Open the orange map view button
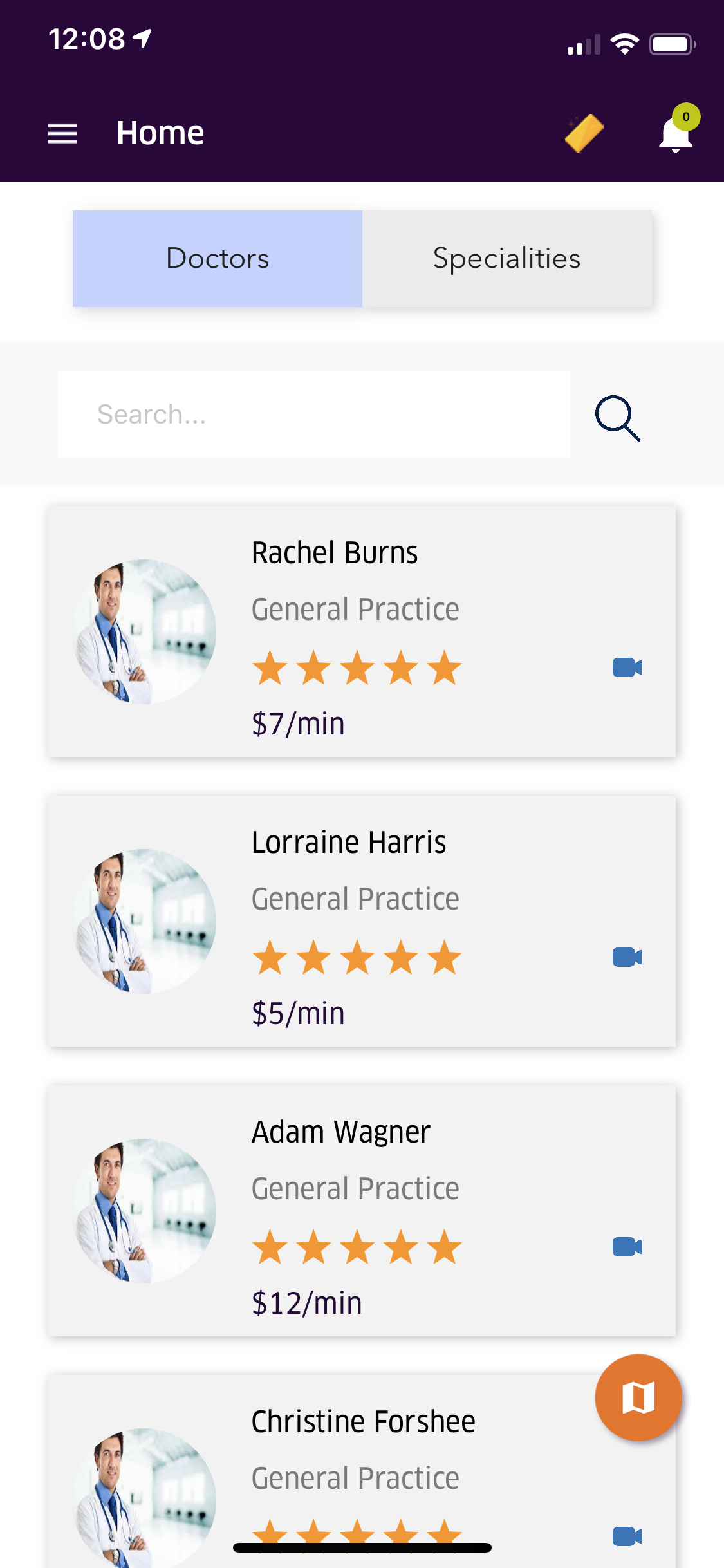This screenshot has height=1568, width=724. pos(638,1397)
